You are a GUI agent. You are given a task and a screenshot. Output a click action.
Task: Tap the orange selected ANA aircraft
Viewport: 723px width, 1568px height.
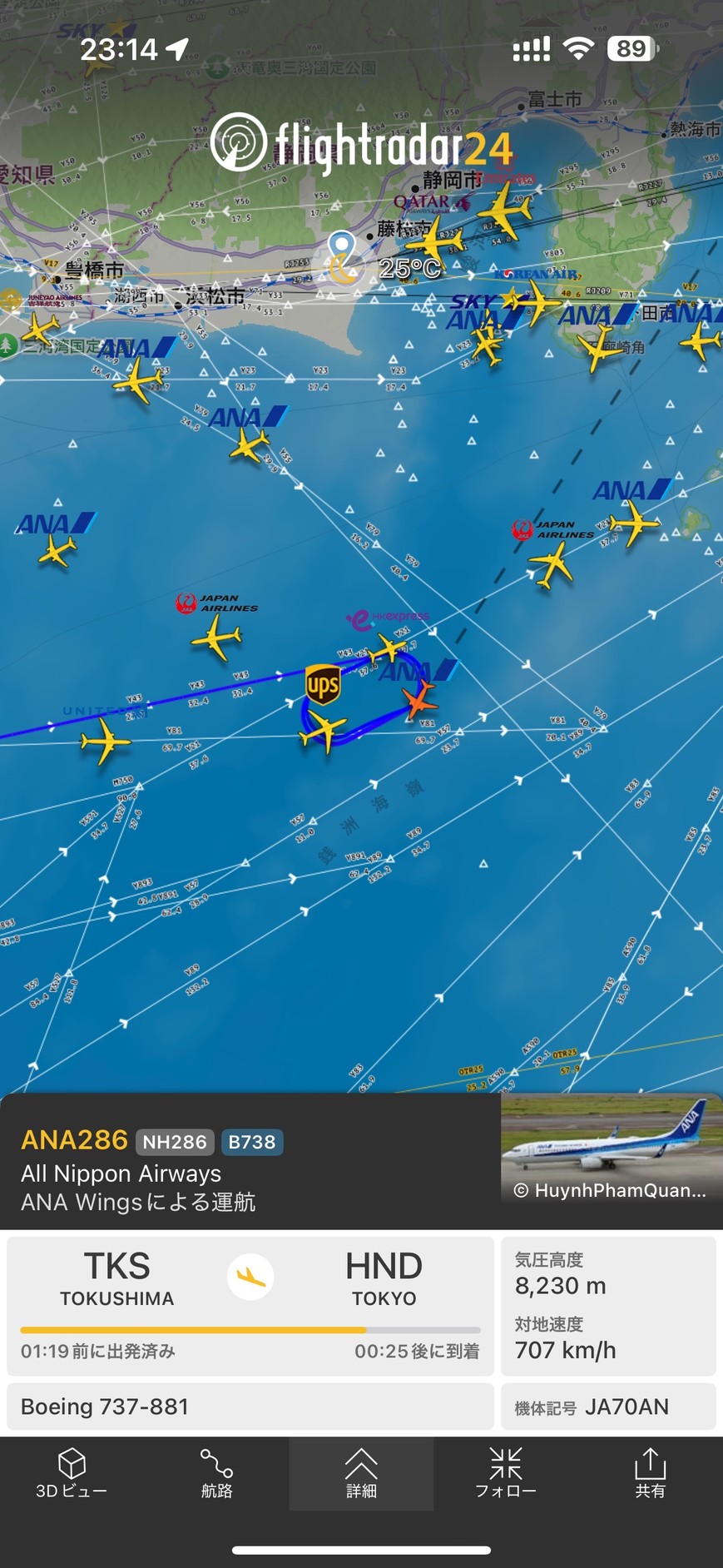[x=420, y=699]
